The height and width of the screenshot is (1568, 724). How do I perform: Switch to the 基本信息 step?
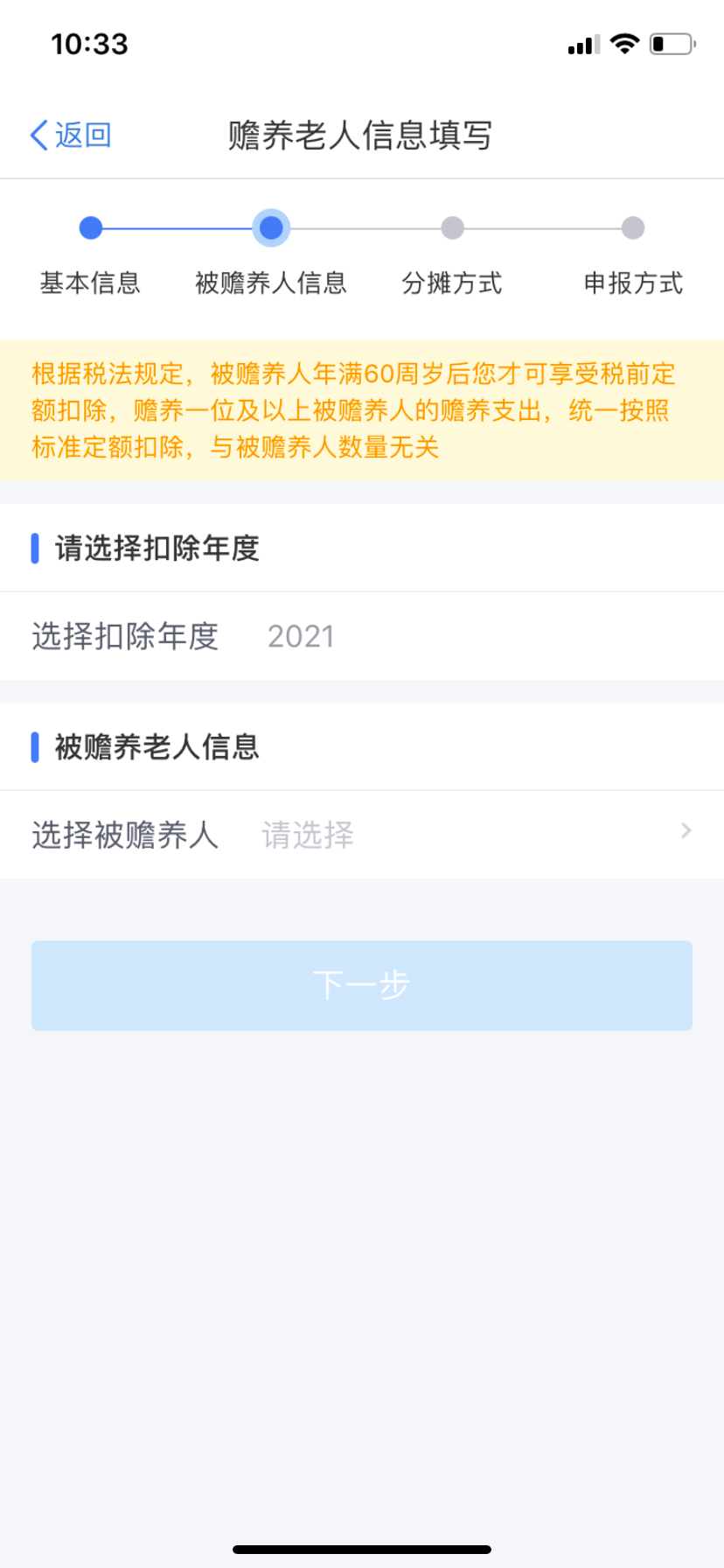(90, 283)
